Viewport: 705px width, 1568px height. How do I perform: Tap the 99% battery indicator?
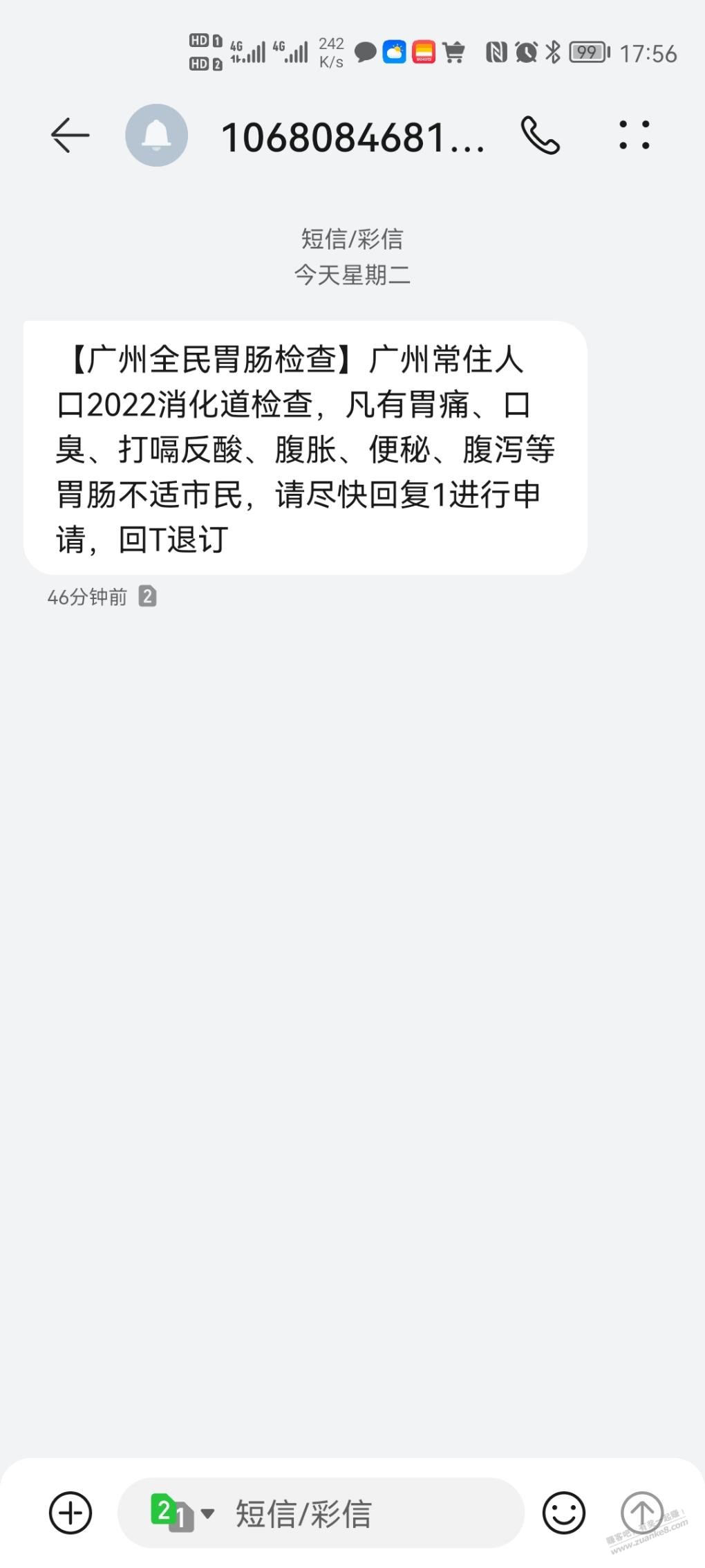tap(588, 52)
